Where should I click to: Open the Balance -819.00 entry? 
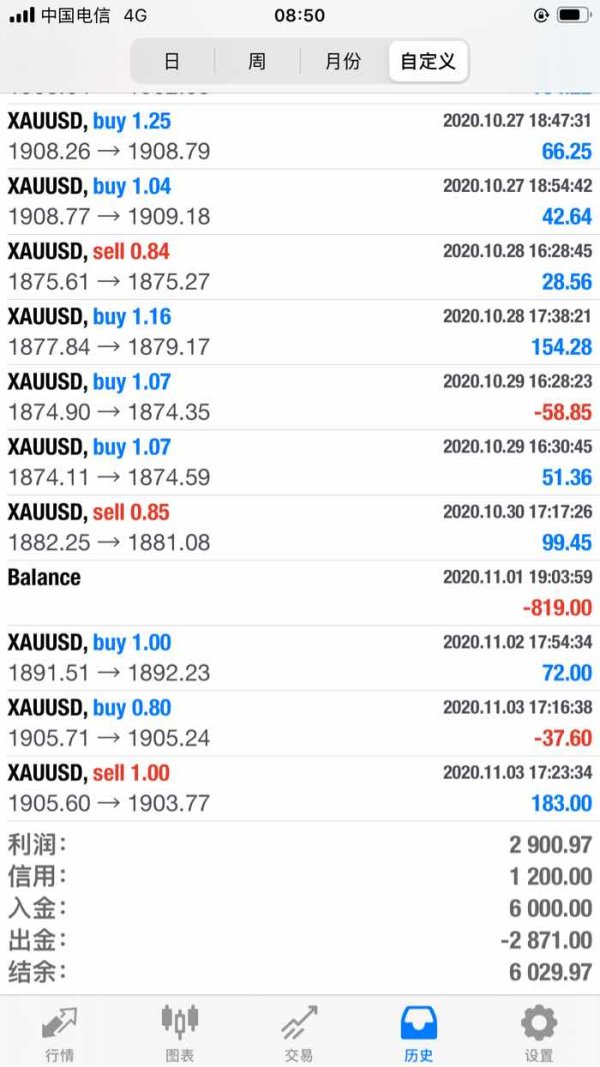[300, 593]
